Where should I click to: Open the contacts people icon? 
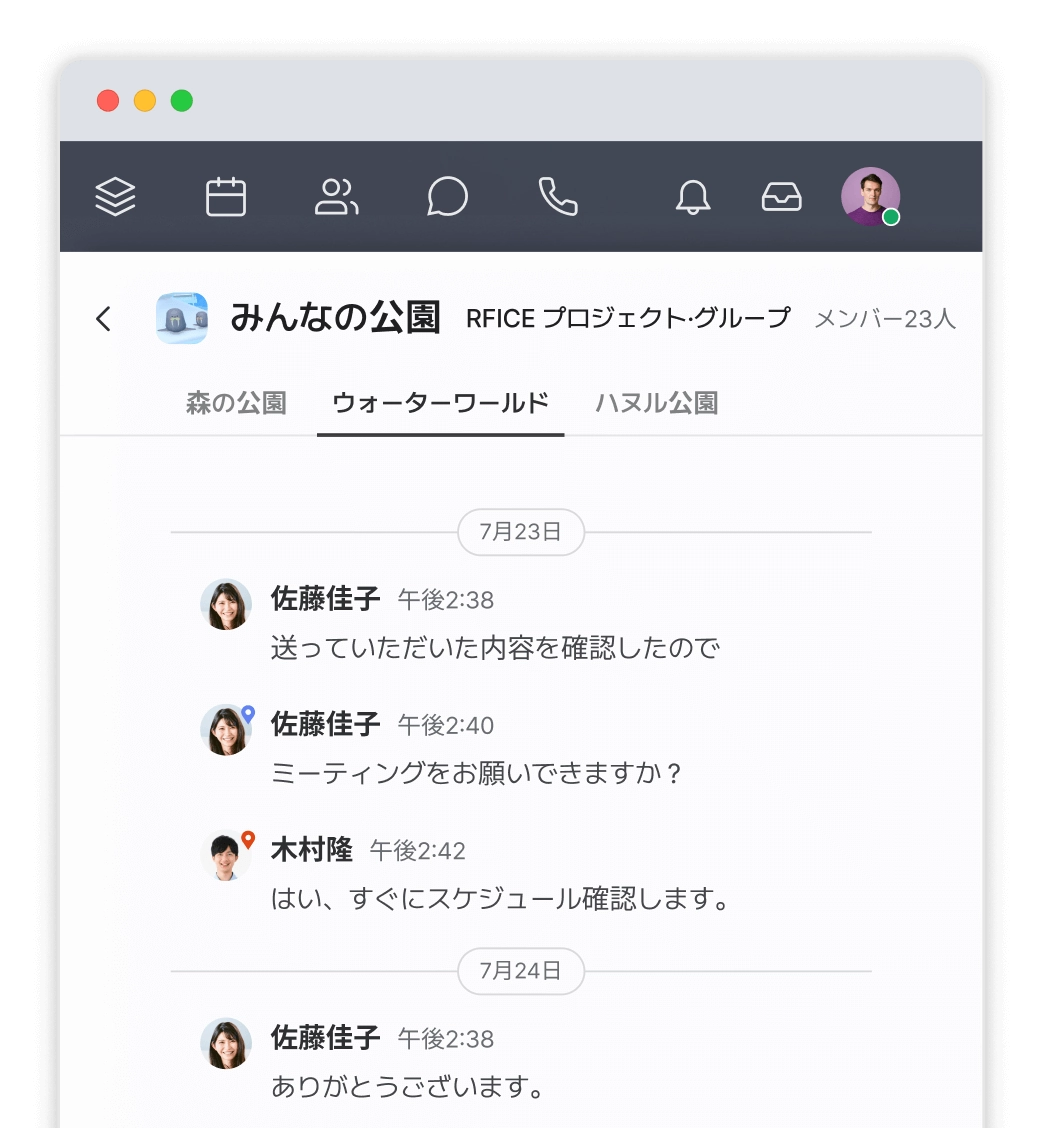[x=337, y=197]
